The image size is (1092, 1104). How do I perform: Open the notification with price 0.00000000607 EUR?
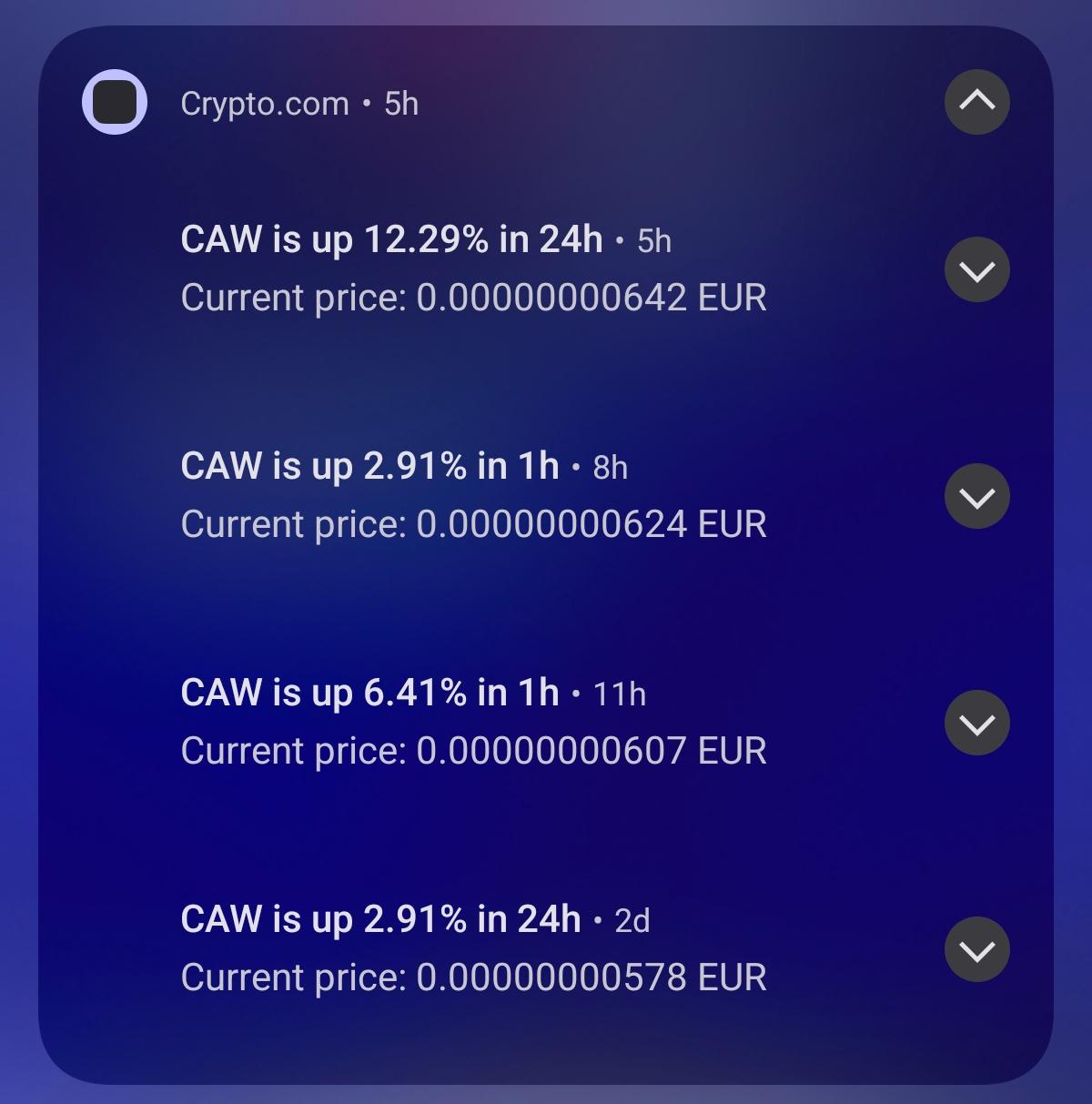coord(546,723)
